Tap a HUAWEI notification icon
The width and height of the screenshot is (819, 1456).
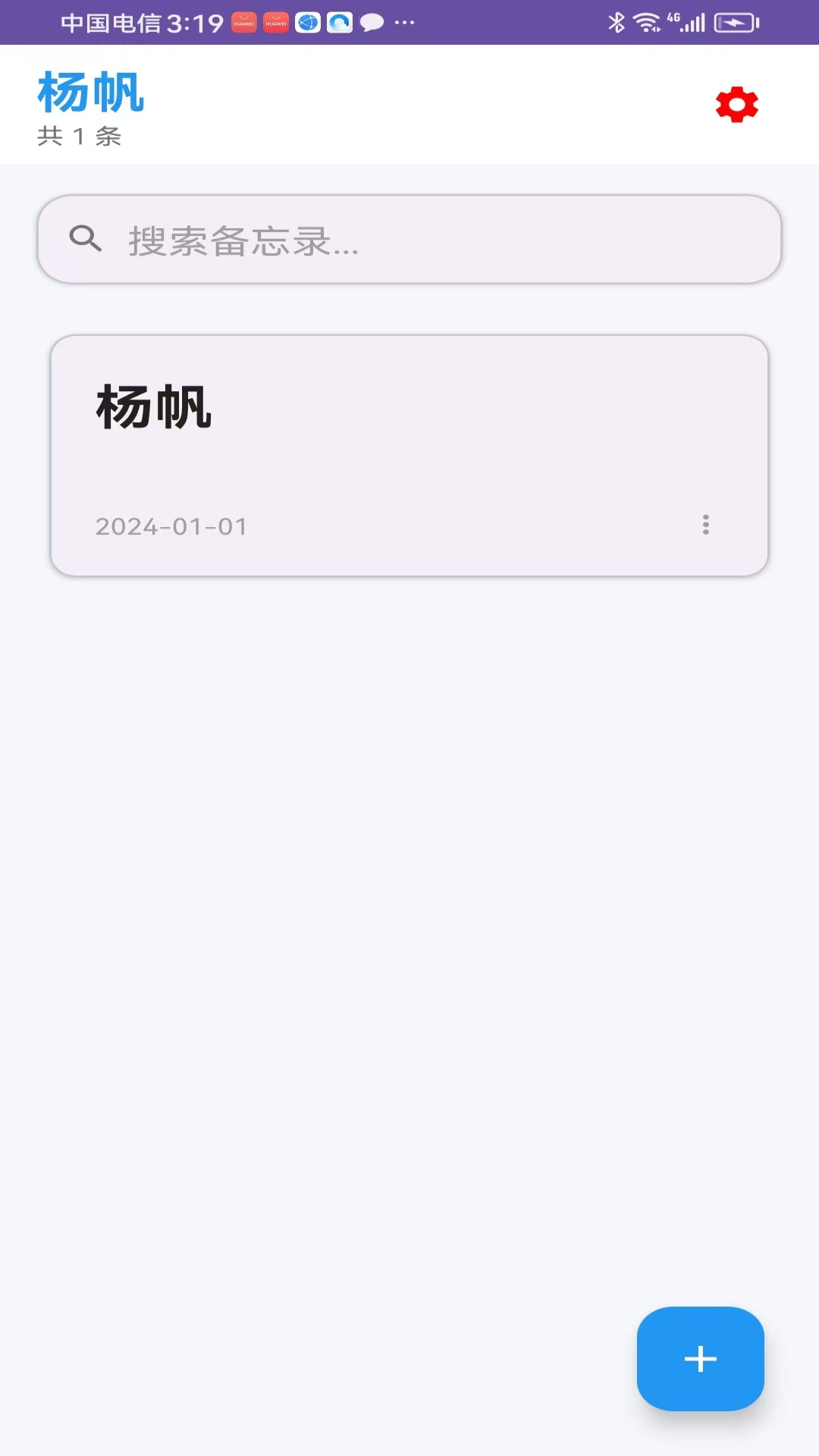coord(243,24)
